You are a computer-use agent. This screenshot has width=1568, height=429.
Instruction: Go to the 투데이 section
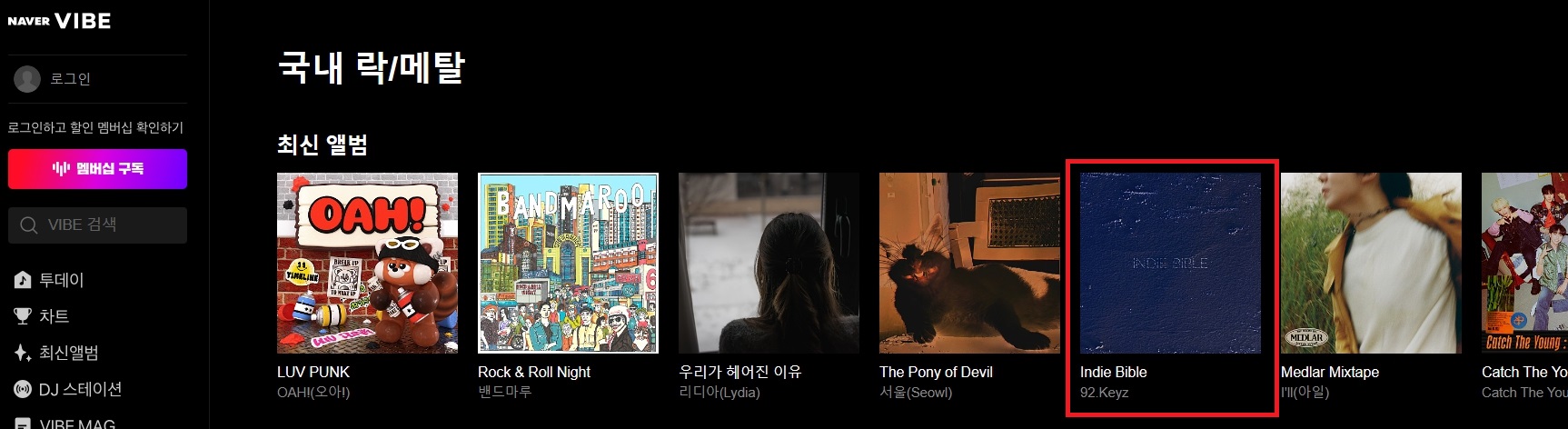61,280
